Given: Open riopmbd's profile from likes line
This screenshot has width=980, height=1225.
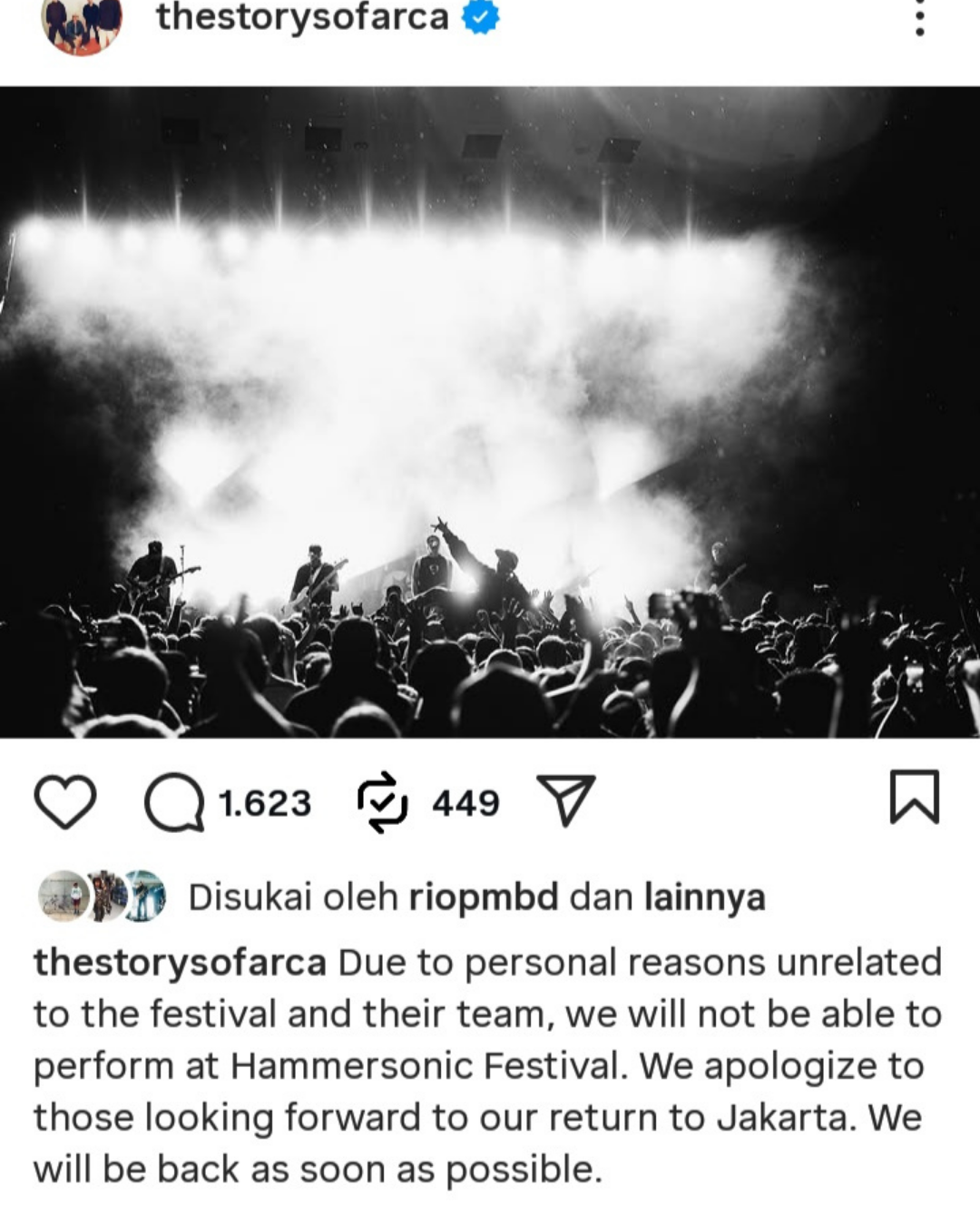Looking at the screenshot, I should [x=483, y=897].
